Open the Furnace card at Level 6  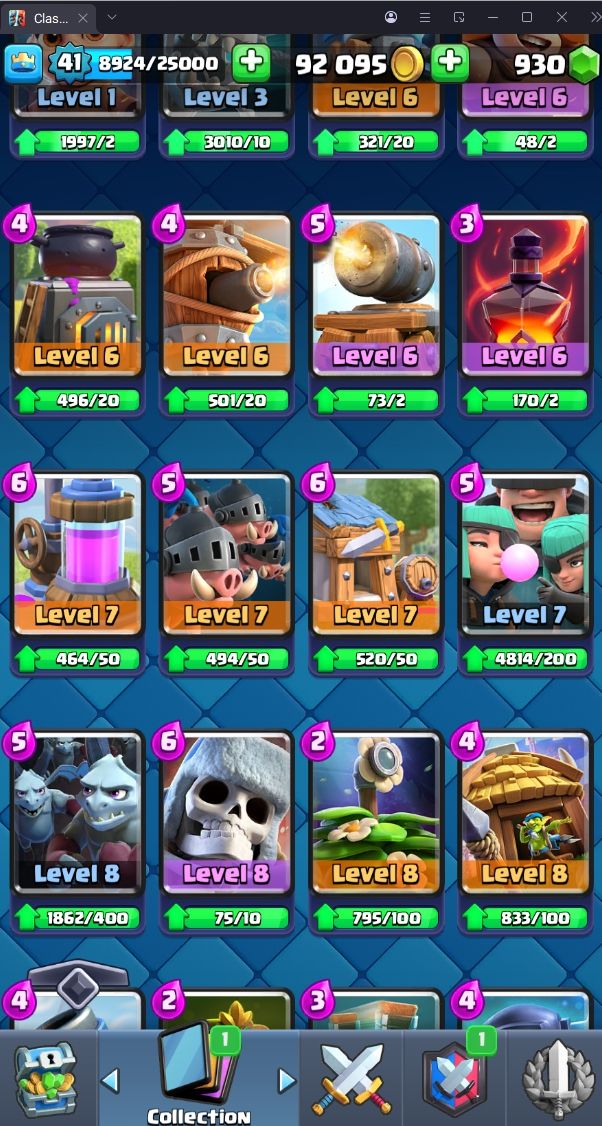pyautogui.click(x=77, y=300)
